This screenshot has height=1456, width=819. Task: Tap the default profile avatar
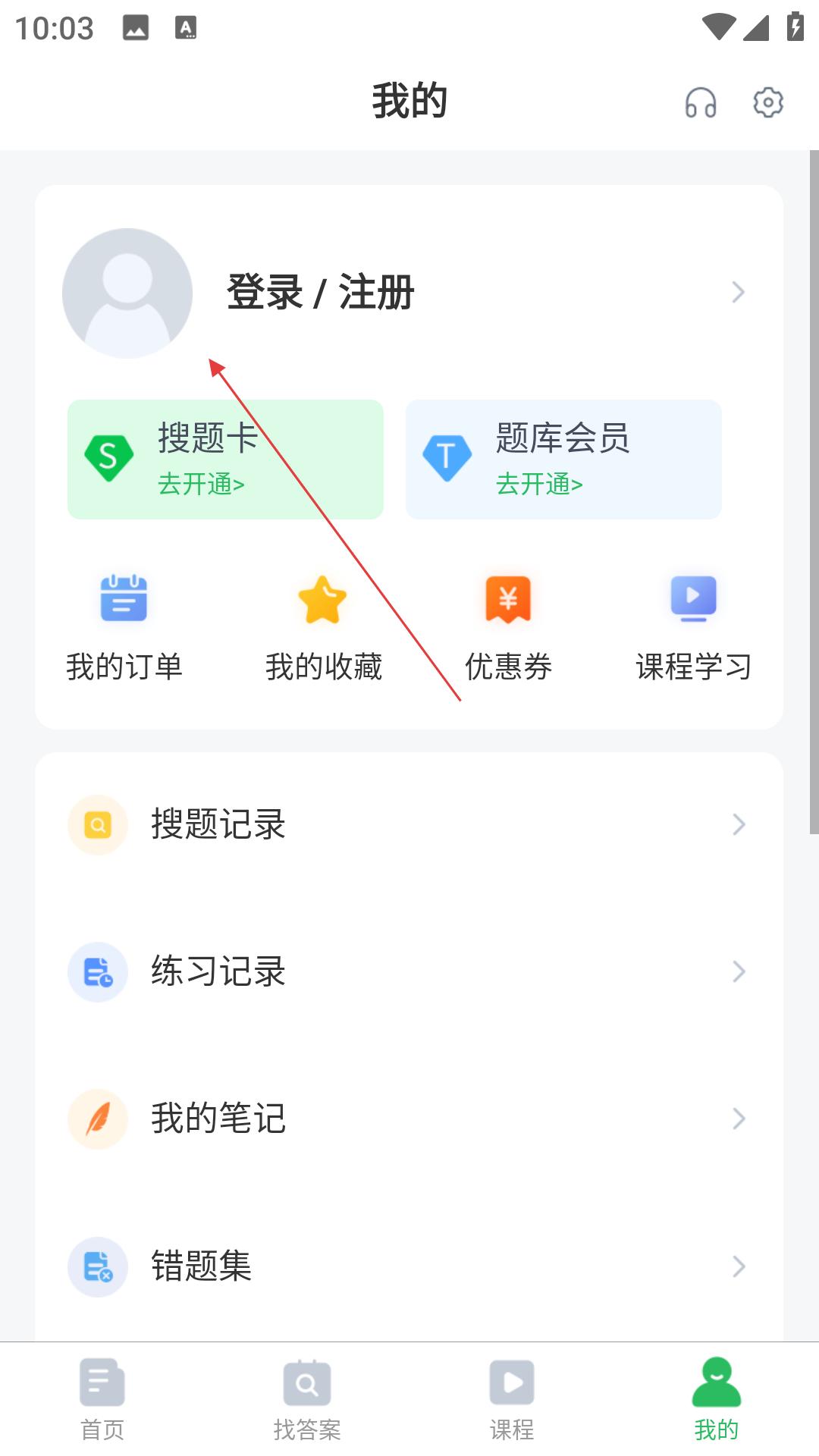pyautogui.click(x=127, y=293)
